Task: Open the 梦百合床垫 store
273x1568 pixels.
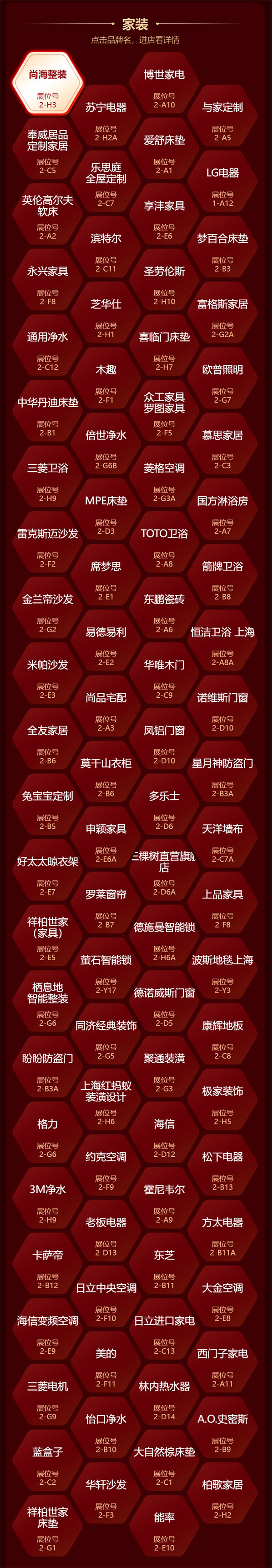Action: tap(222, 250)
